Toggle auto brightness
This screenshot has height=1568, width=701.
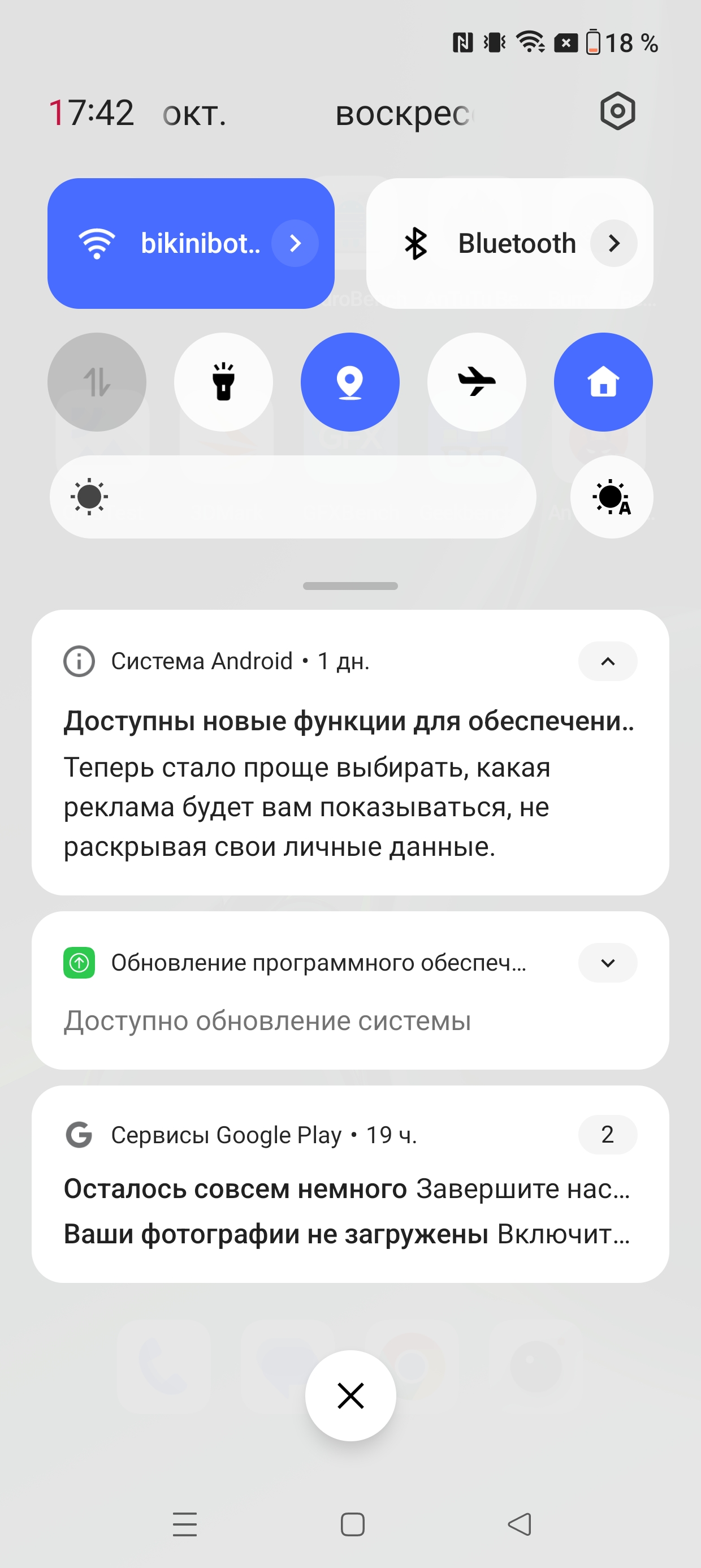coord(612,497)
